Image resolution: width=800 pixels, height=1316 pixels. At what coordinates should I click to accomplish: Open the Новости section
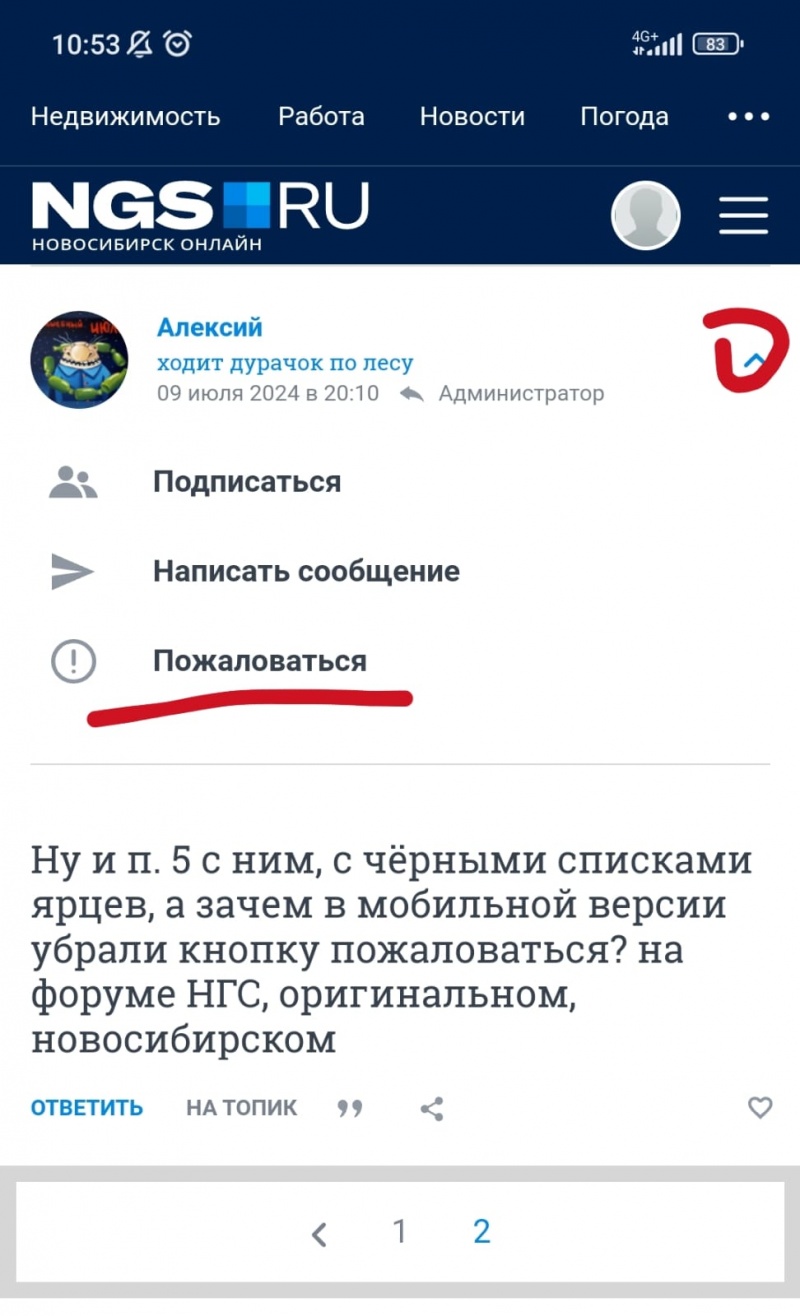point(472,117)
